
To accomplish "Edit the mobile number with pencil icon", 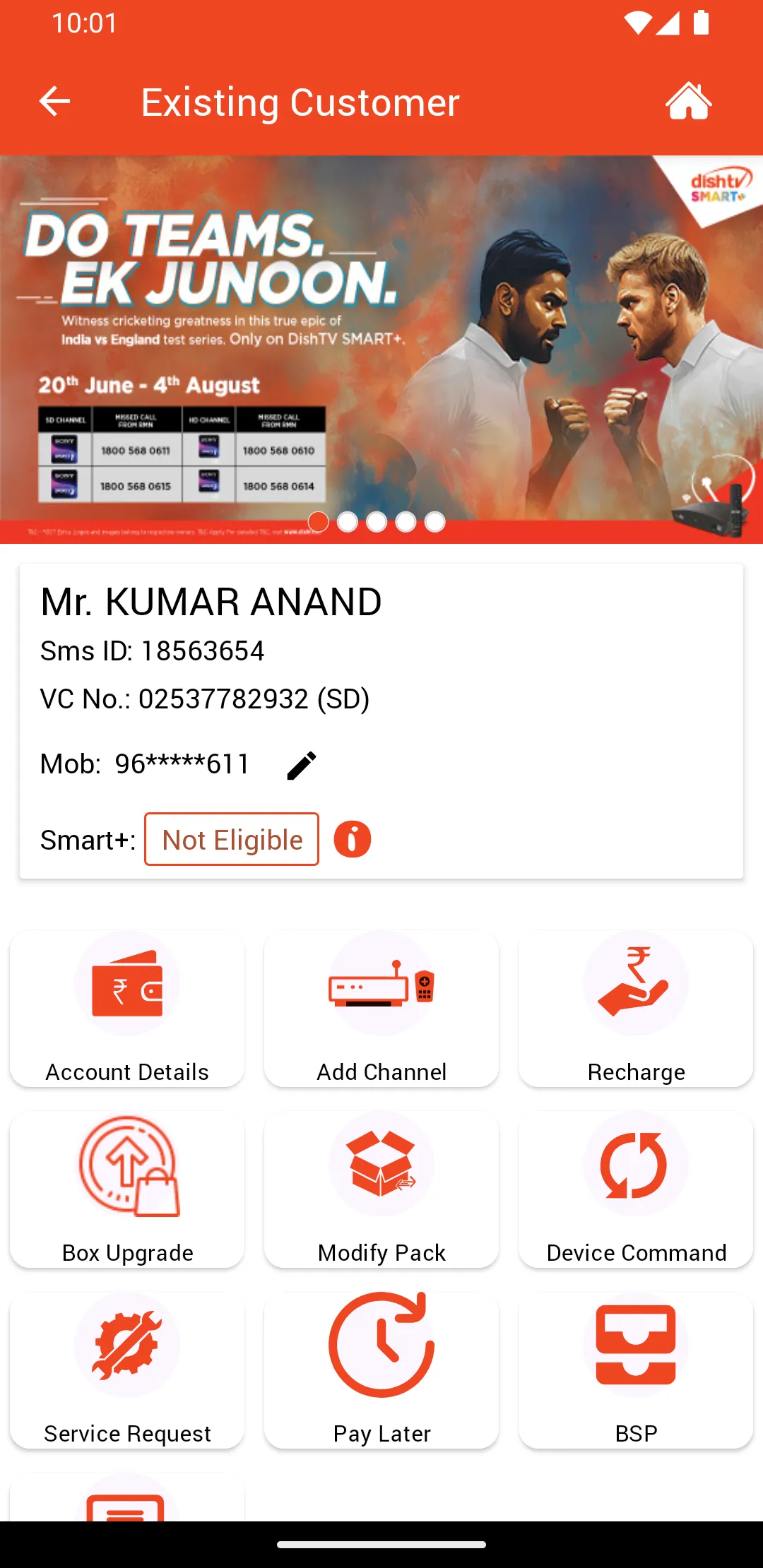I will point(302,765).
